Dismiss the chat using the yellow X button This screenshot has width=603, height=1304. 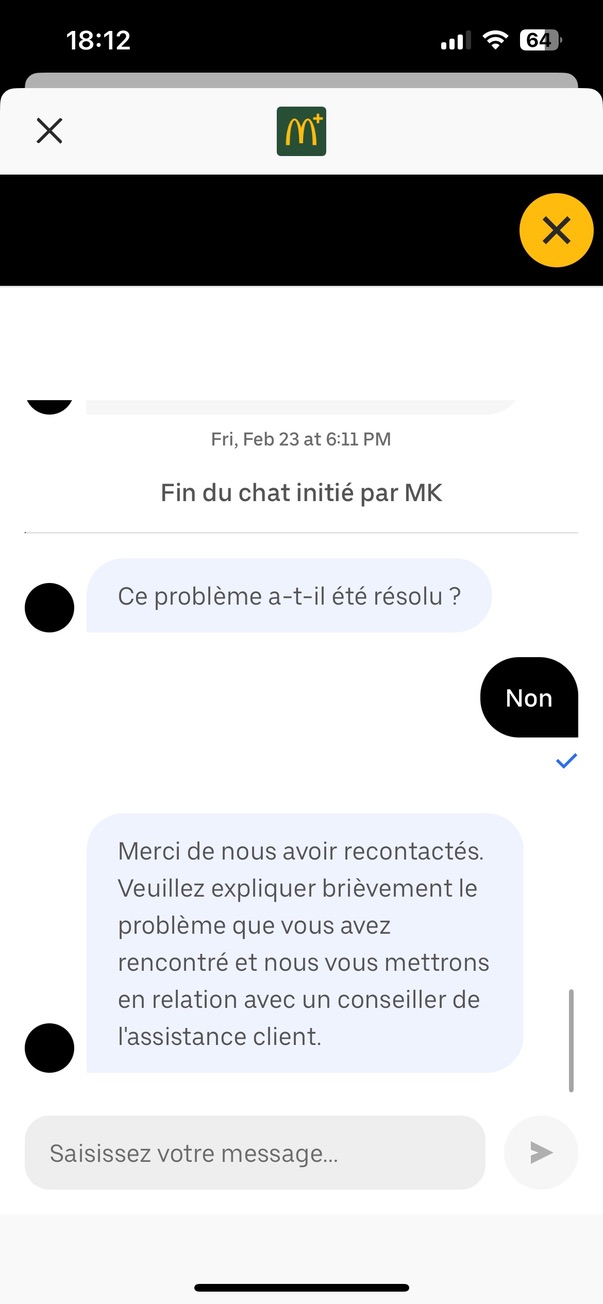coord(556,231)
